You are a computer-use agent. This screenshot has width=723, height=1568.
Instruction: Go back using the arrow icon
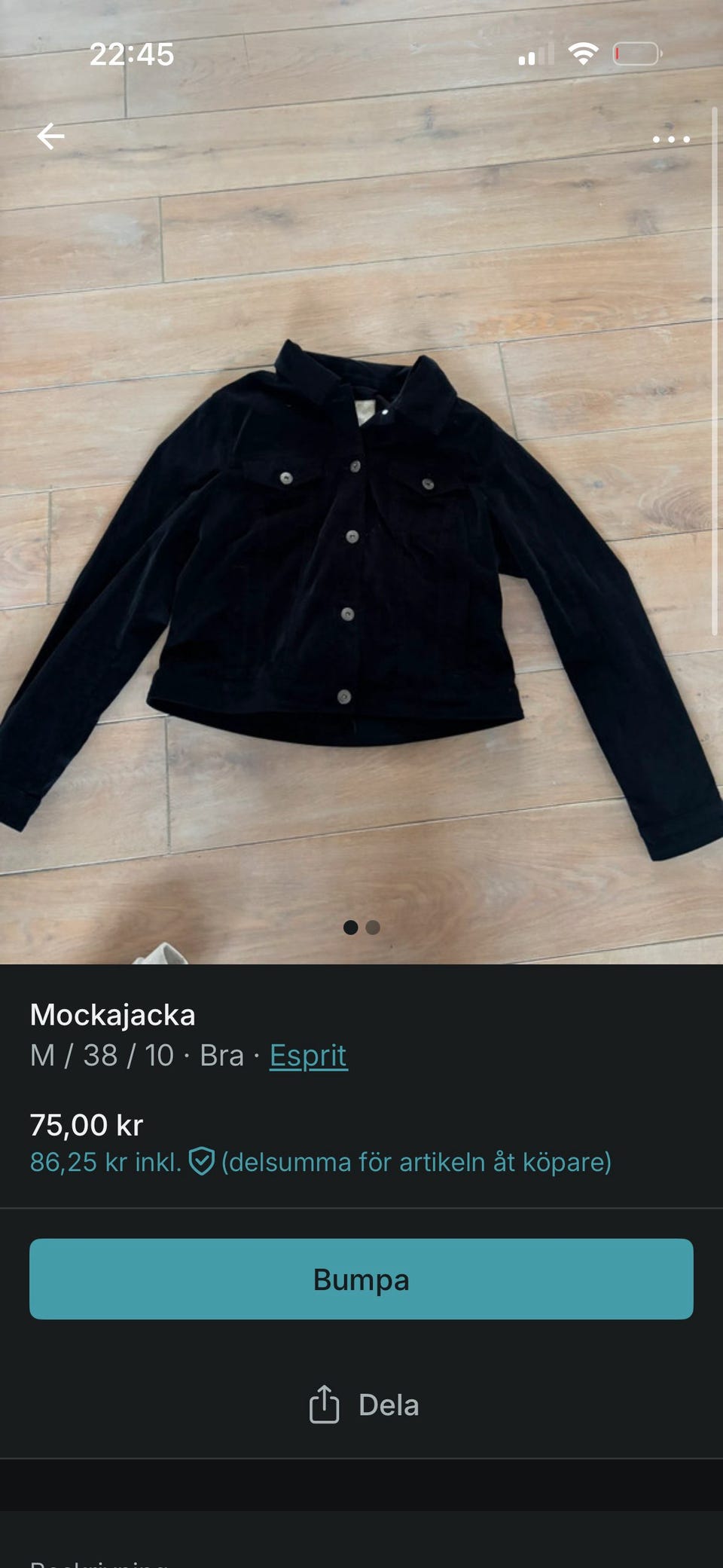click(50, 136)
